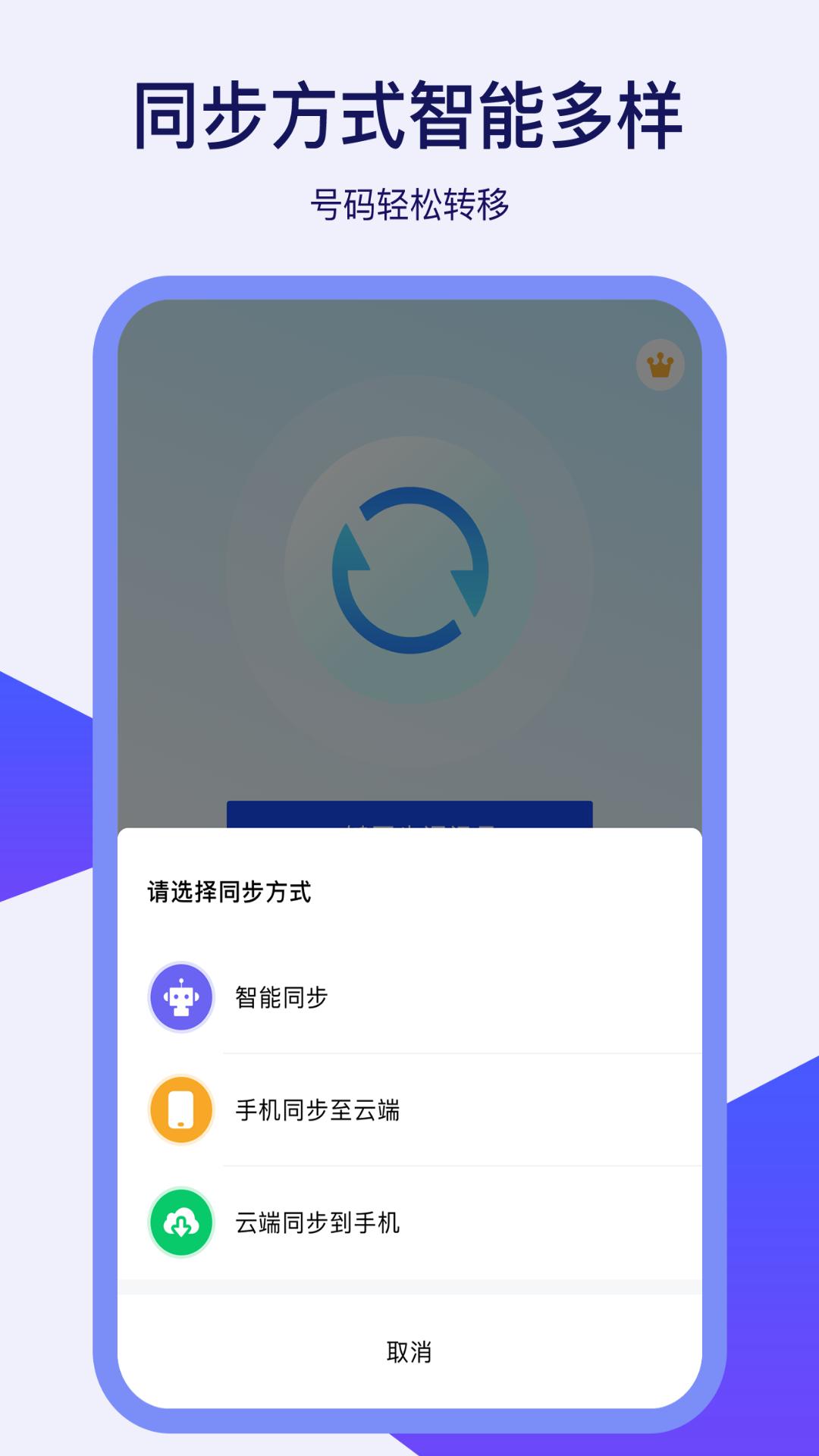The image size is (819, 1456).
Task: Click the orange phone icon beside 手机同步至云端
Action: coord(180,1108)
